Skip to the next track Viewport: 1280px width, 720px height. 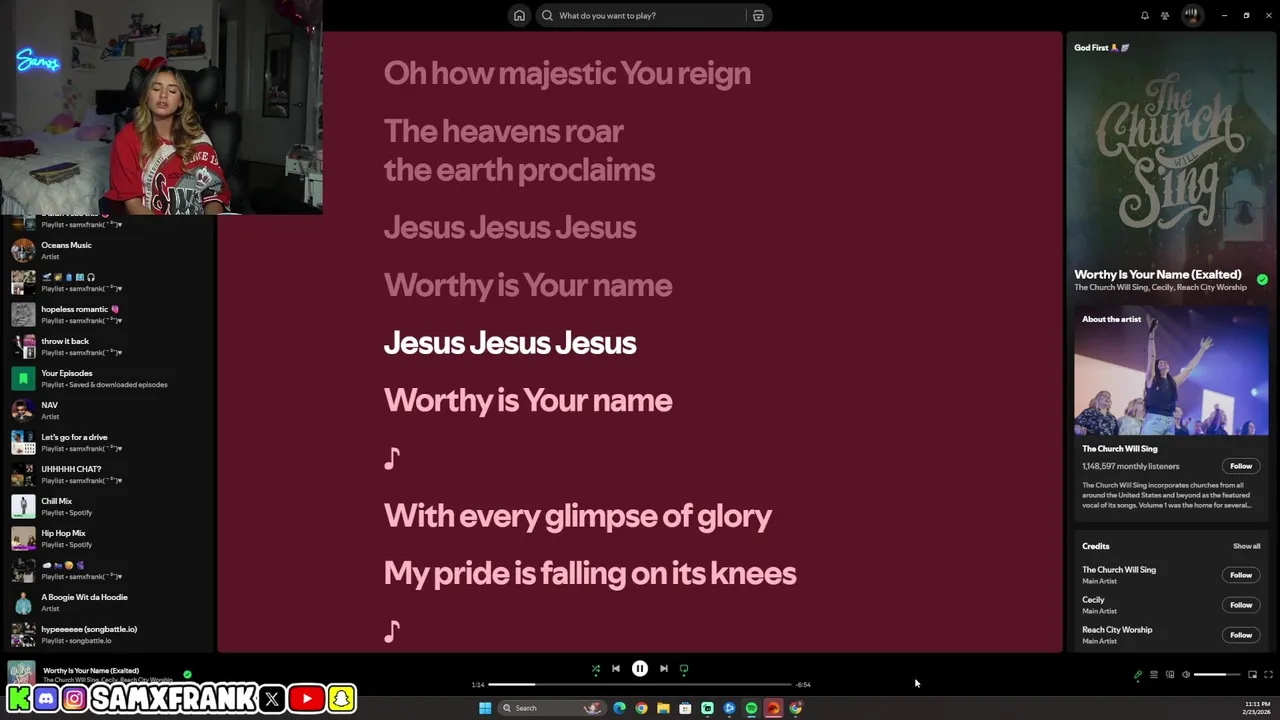pos(664,668)
